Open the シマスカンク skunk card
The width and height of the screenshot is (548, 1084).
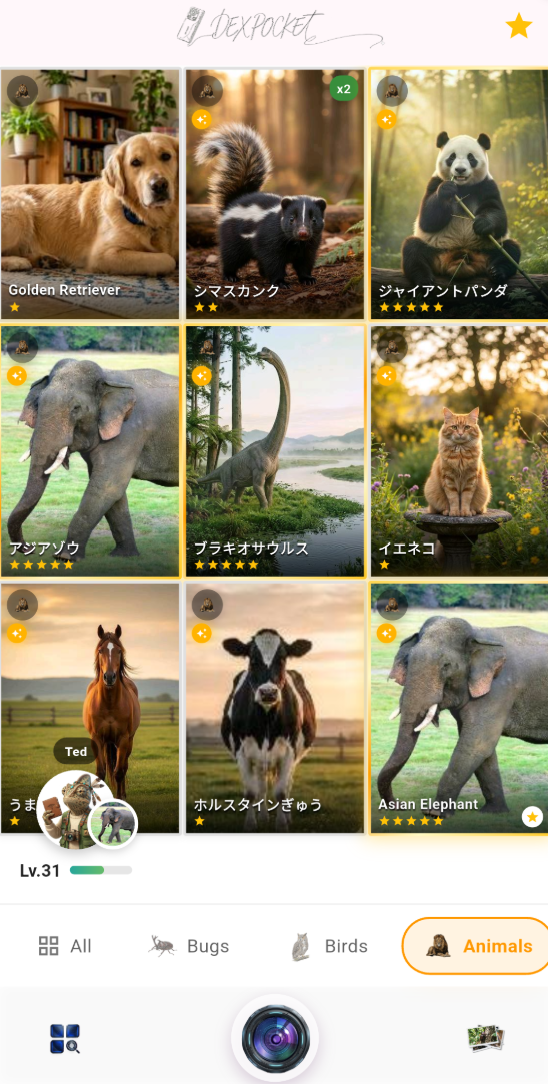(x=275, y=194)
